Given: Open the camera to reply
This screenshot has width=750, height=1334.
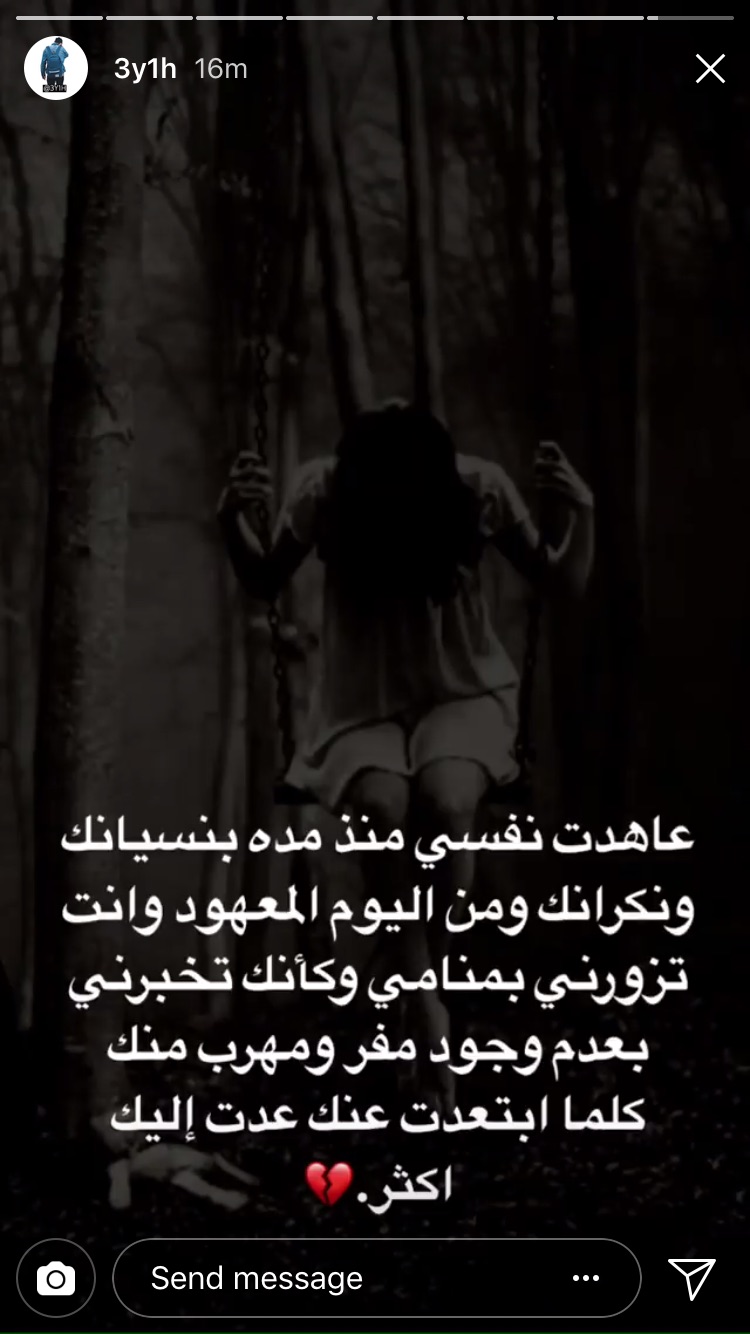Looking at the screenshot, I should (56, 1278).
